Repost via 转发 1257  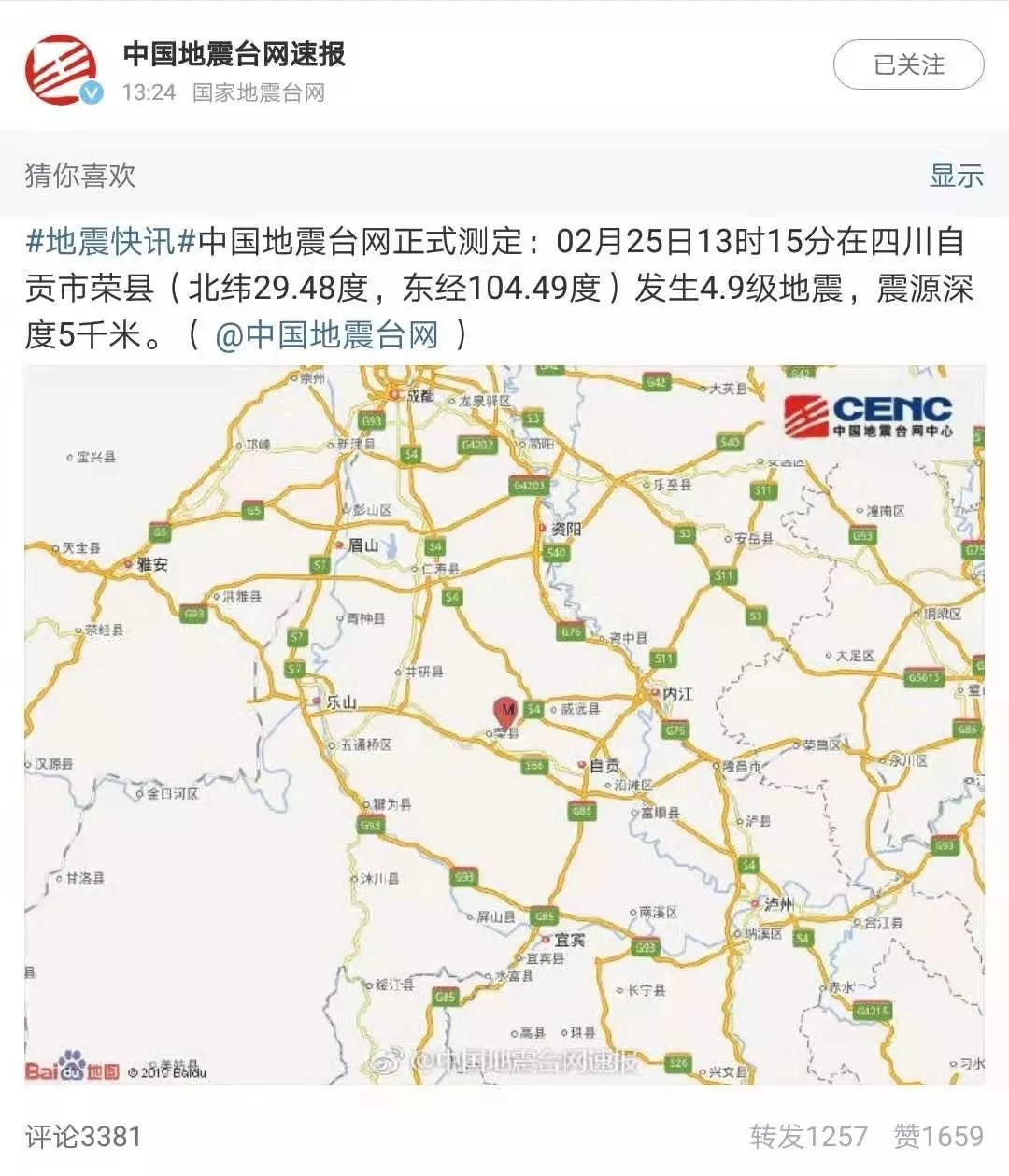tap(809, 1137)
